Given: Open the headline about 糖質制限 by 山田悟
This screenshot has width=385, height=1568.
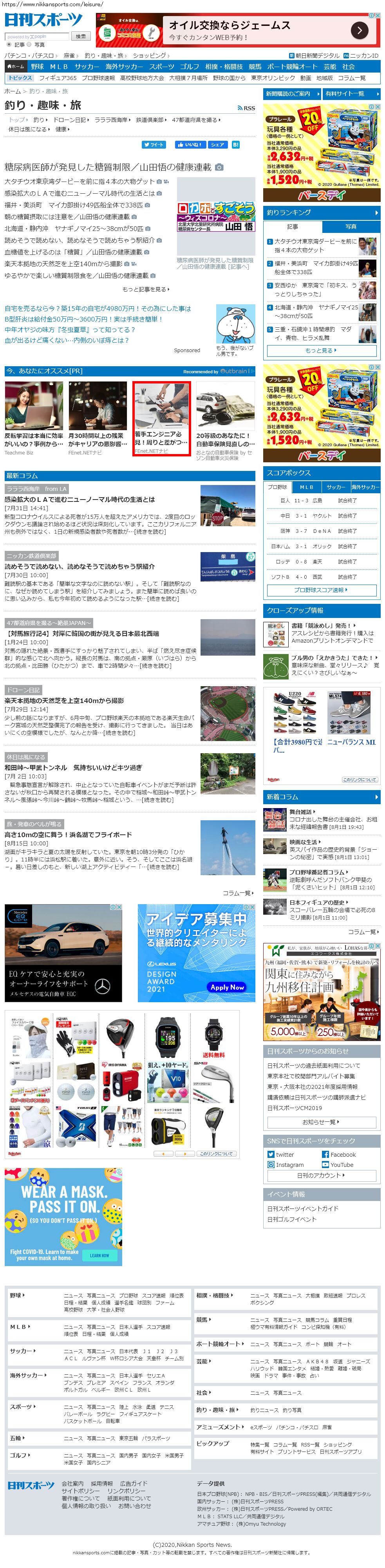Looking at the screenshot, I should click(108, 167).
